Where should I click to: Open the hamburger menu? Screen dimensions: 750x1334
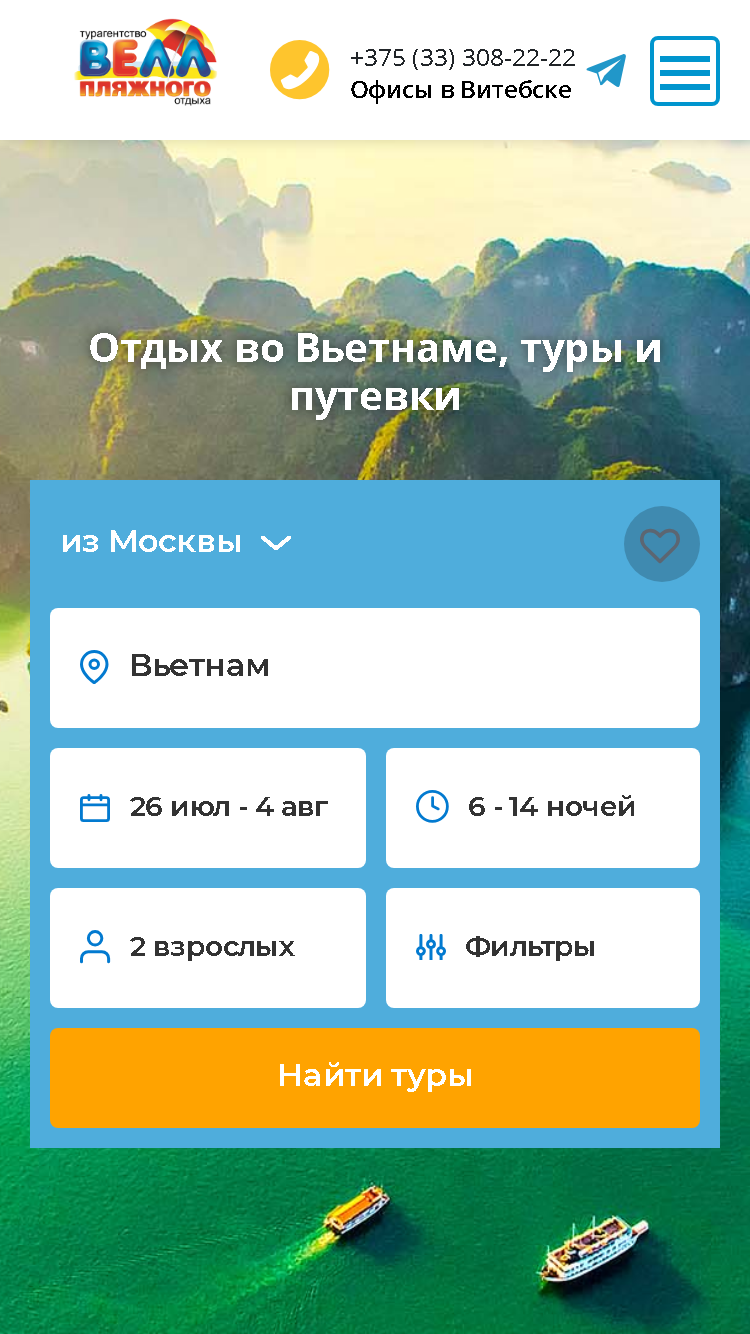point(685,71)
